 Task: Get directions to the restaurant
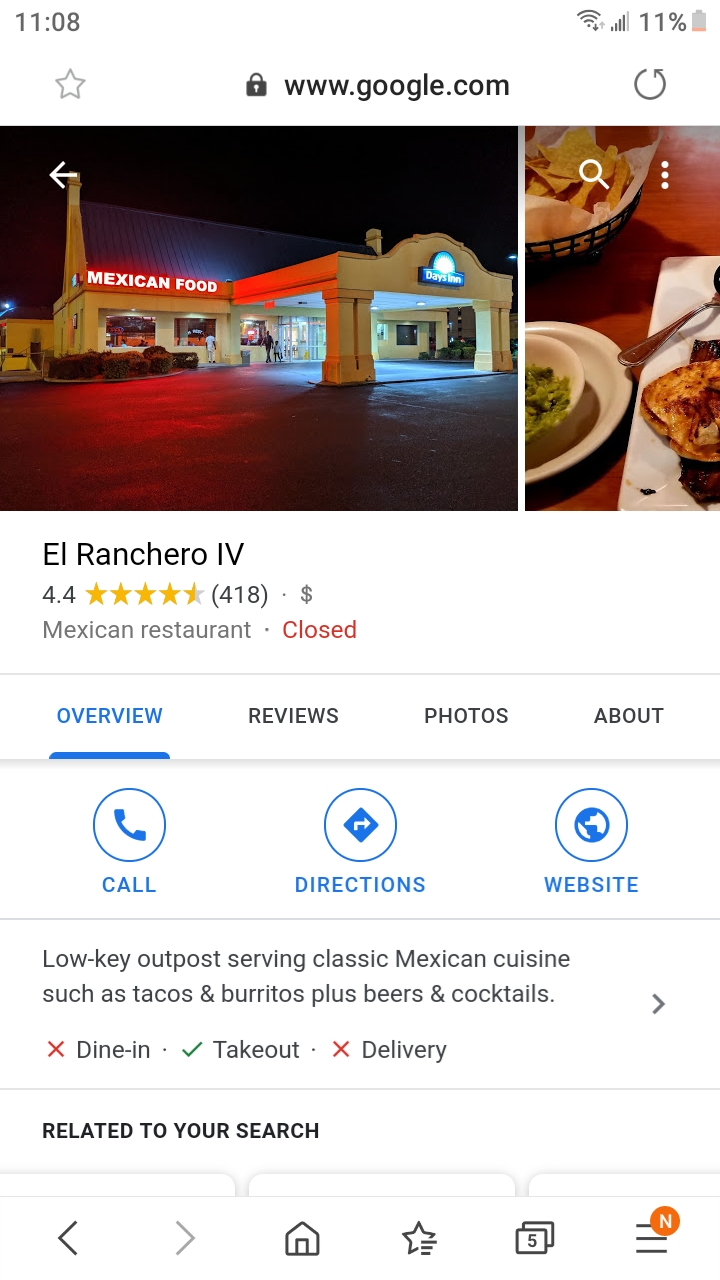(360, 841)
